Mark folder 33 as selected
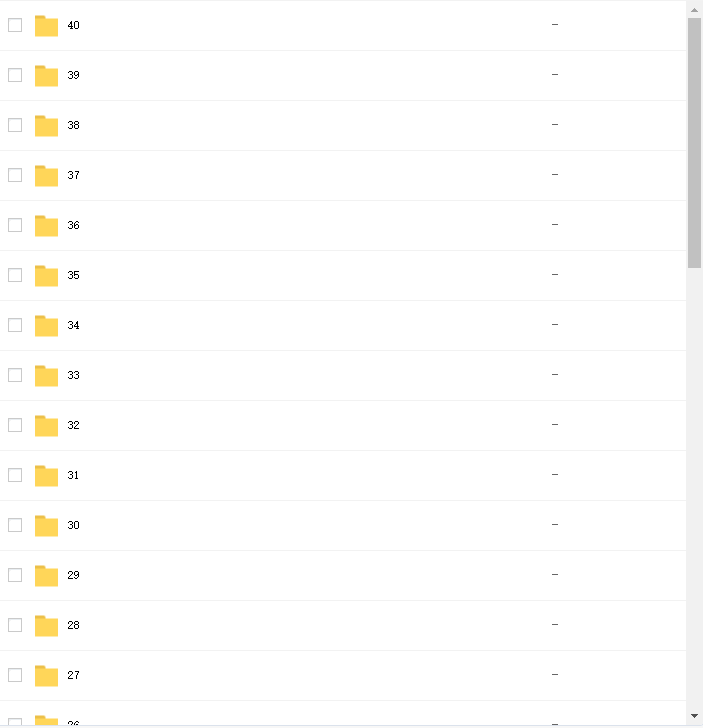Screen dimensions: 703x728 tap(15, 375)
